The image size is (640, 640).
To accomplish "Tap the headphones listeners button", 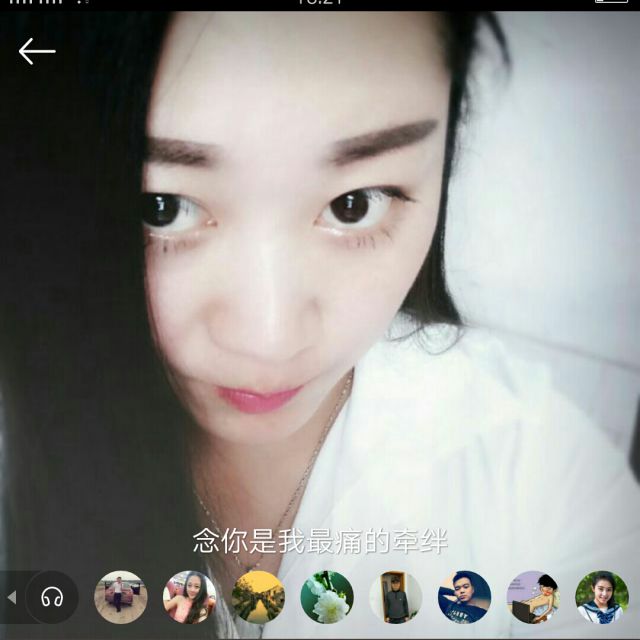I will tap(52, 597).
